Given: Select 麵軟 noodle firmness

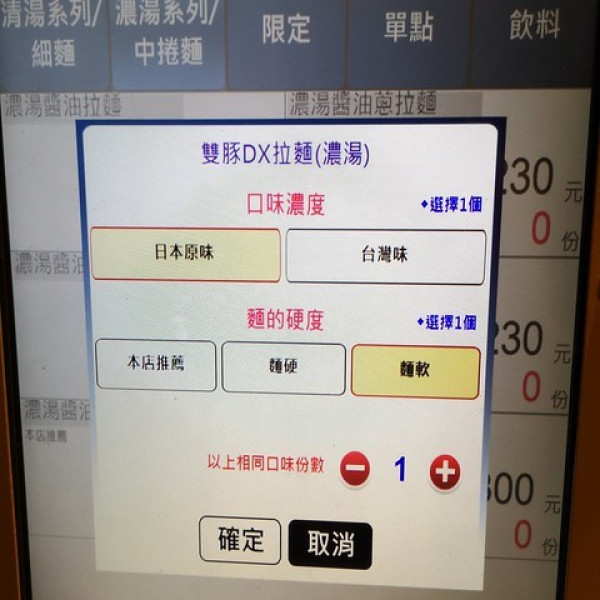Looking at the screenshot, I should tap(415, 372).
